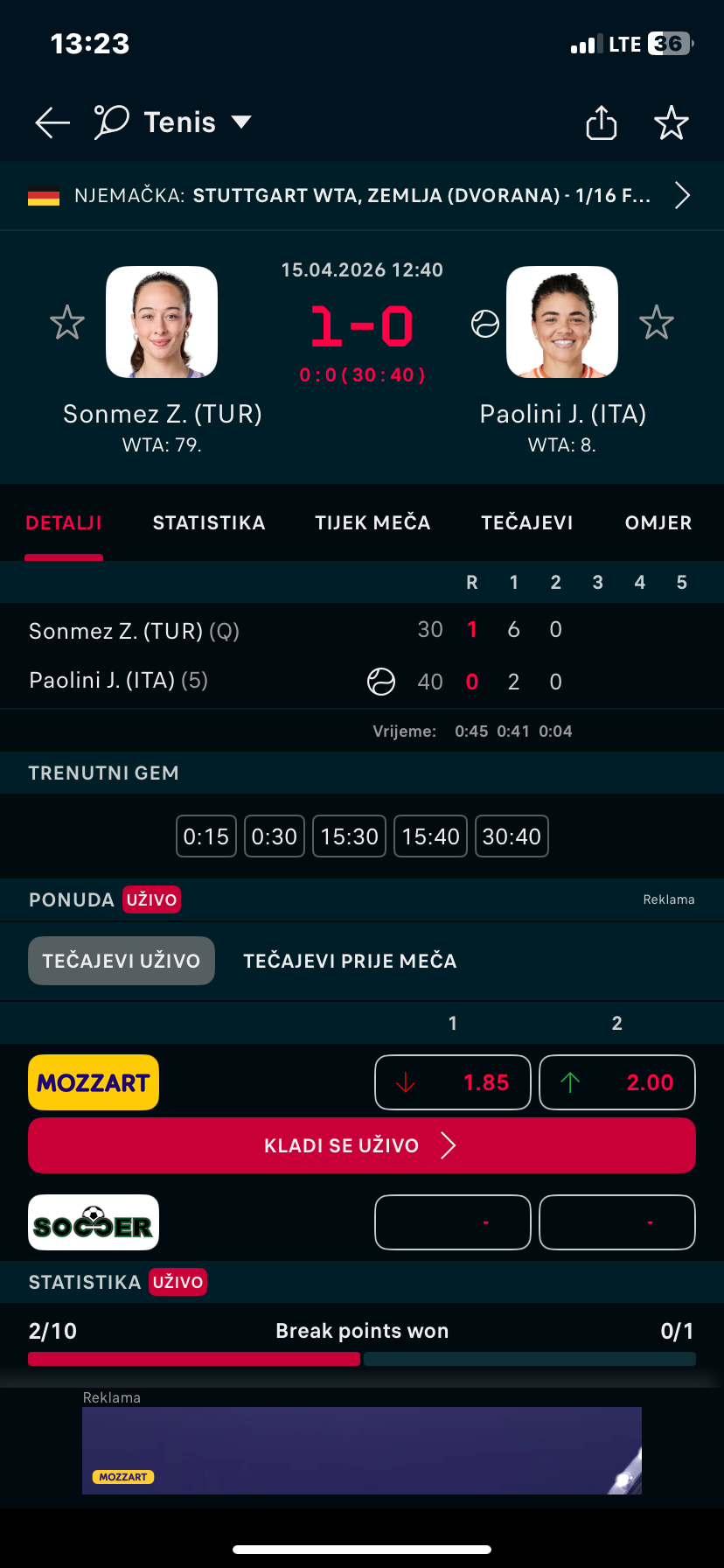The image size is (724, 1568).
Task: Switch to the Omjer tab
Action: coord(658,523)
